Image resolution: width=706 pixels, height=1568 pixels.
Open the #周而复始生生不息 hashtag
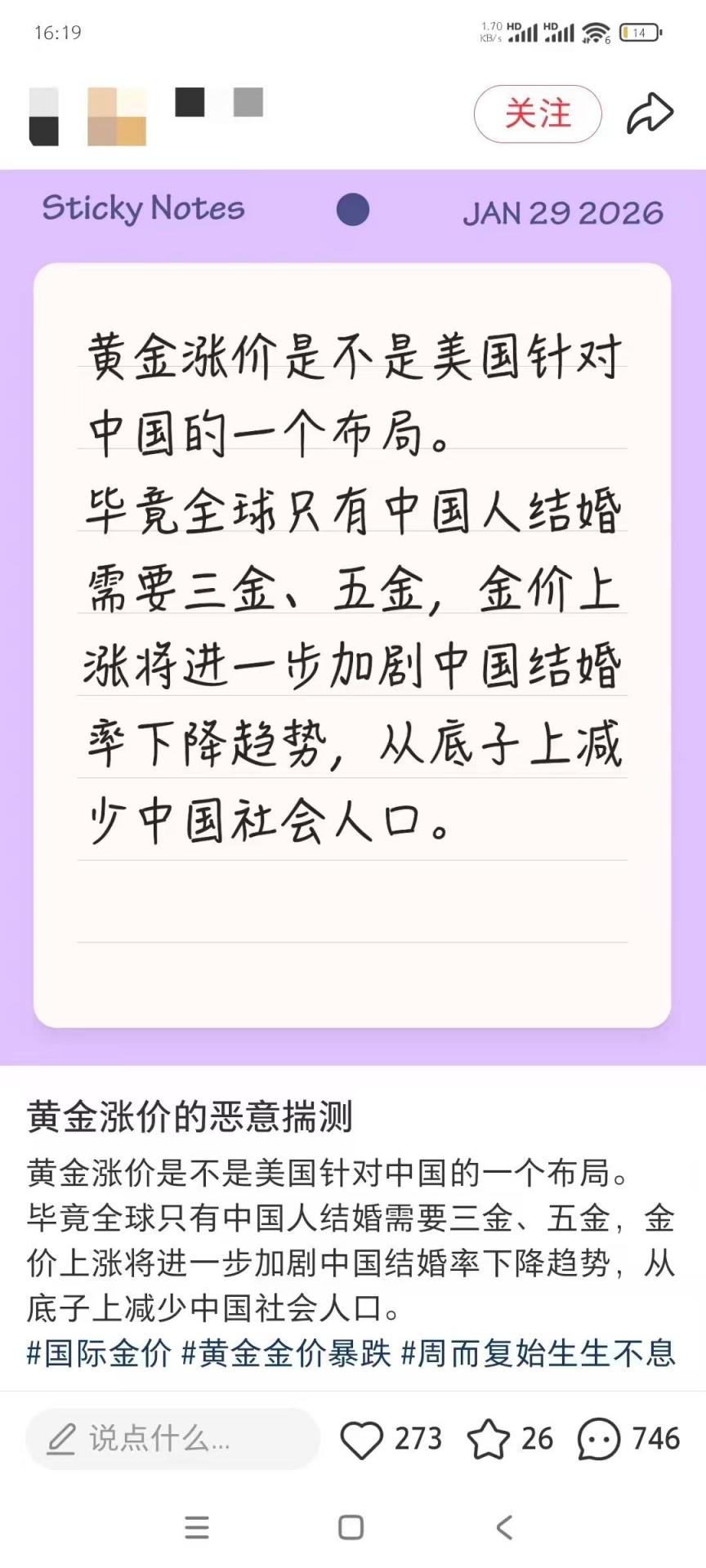click(538, 1353)
